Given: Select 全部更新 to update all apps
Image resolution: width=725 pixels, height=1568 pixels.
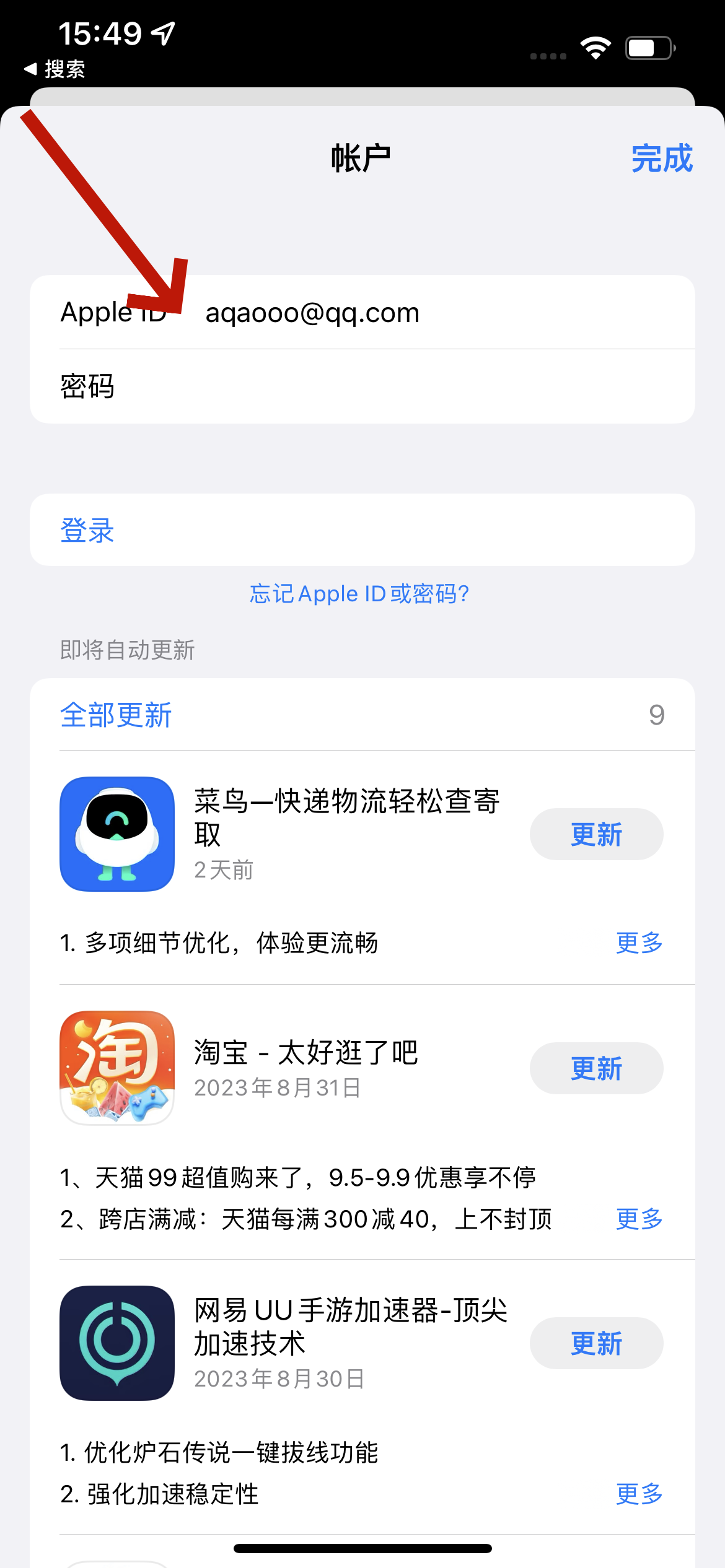Looking at the screenshot, I should tap(116, 715).
